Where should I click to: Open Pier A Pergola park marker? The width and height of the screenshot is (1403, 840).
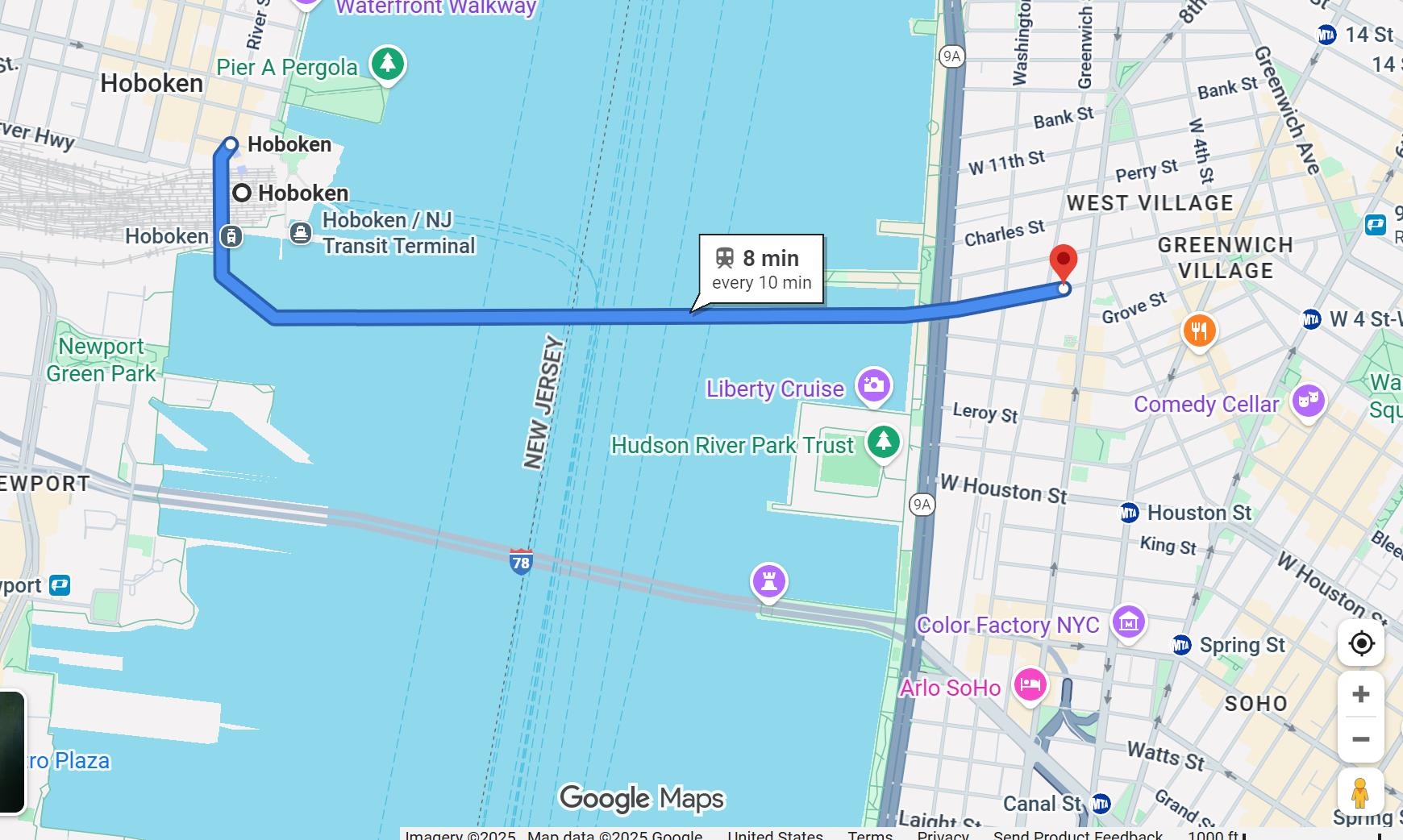pos(388,63)
